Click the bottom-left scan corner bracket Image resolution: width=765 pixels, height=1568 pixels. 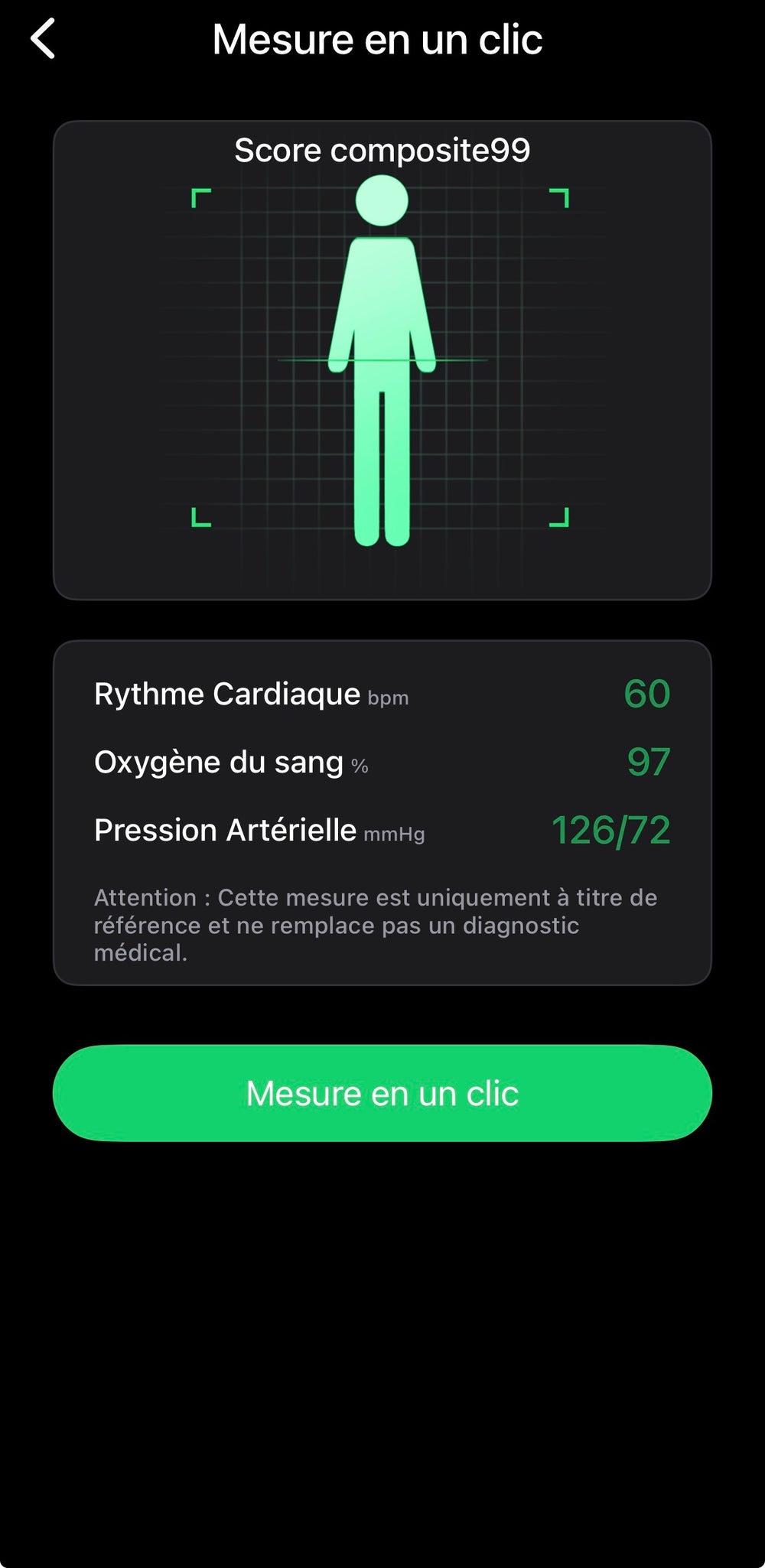point(201,516)
